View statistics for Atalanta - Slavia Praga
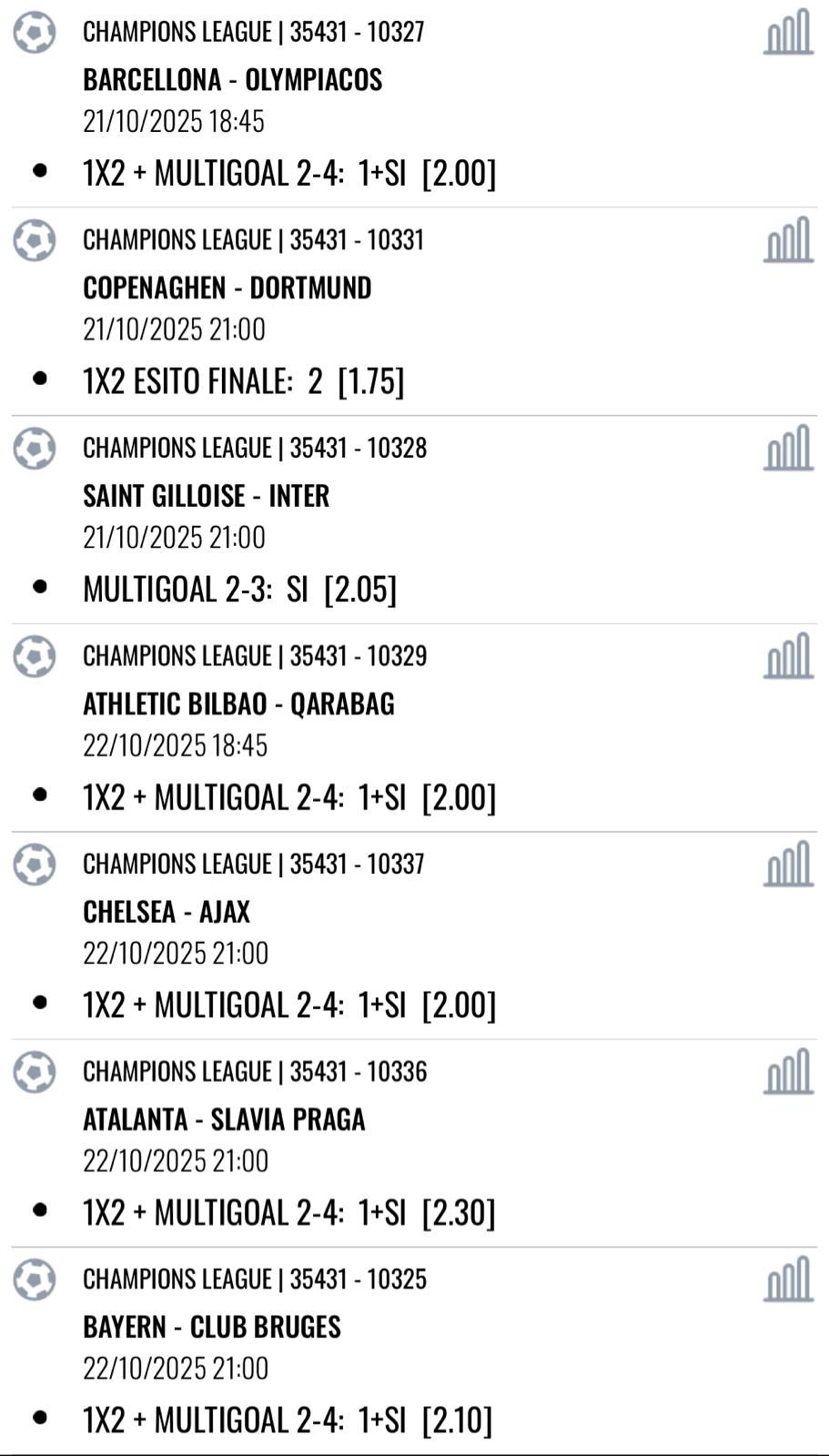Image resolution: width=829 pixels, height=1456 pixels. [788, 1072]
